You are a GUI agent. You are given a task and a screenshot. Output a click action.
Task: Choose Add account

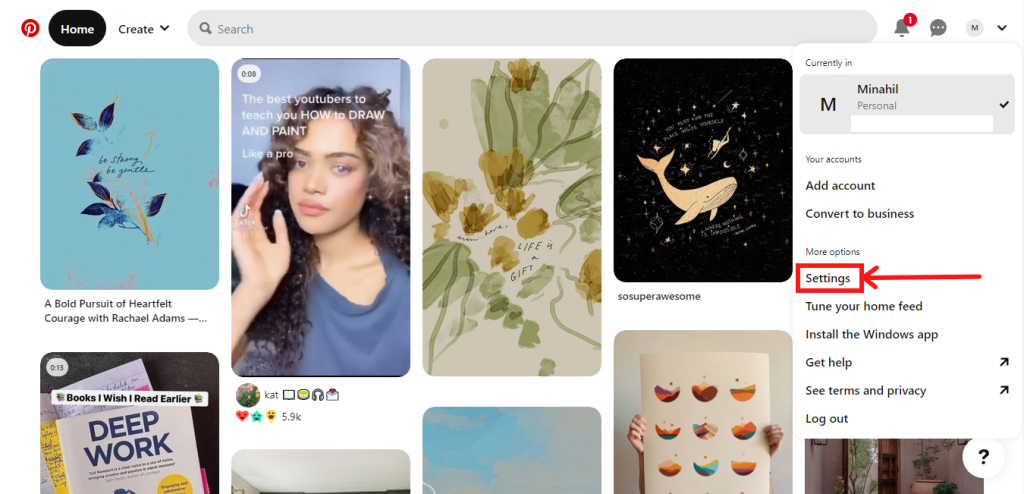[x=840, y=186]
